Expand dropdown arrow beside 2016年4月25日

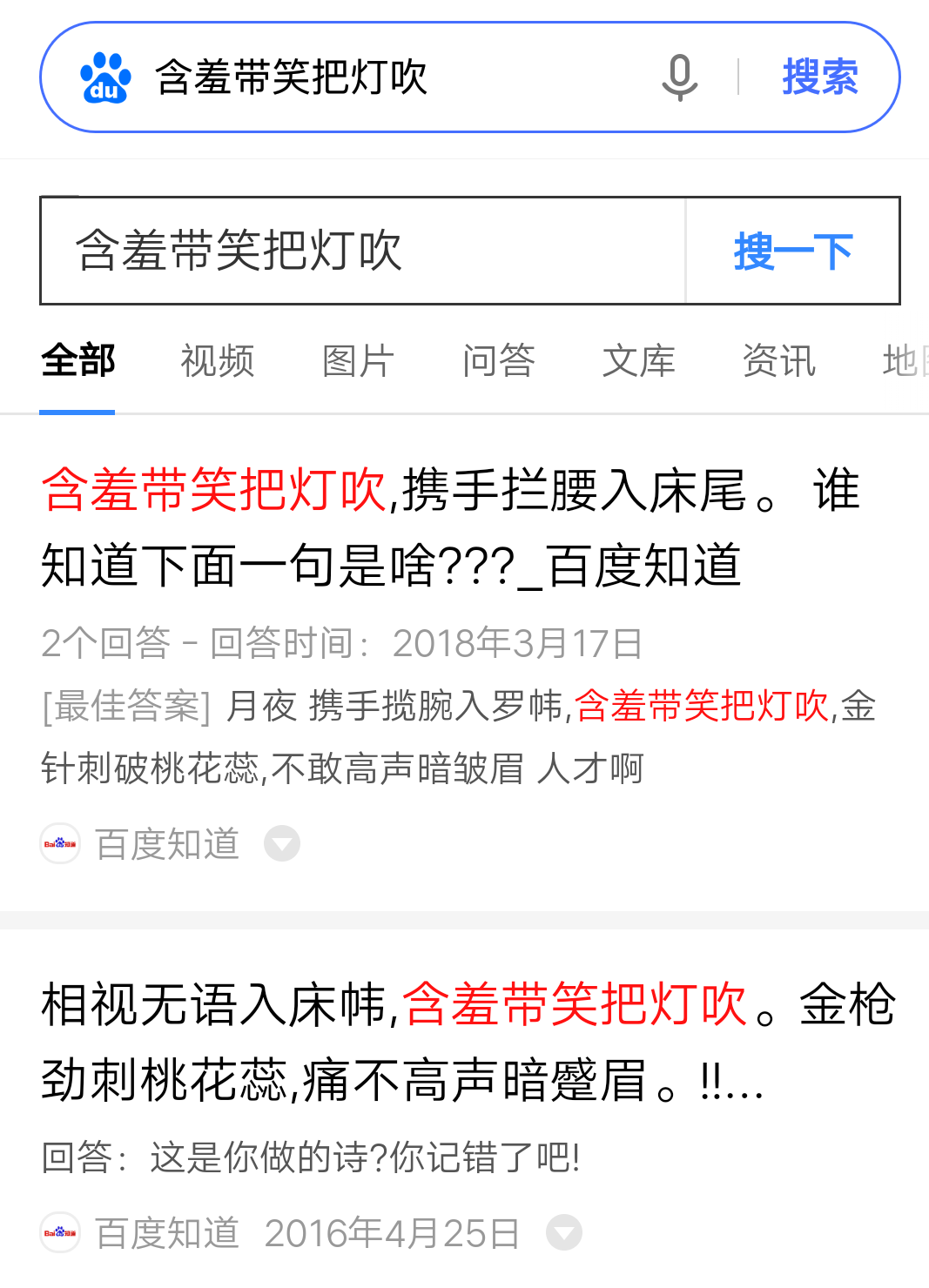[x=564, y=1232]
